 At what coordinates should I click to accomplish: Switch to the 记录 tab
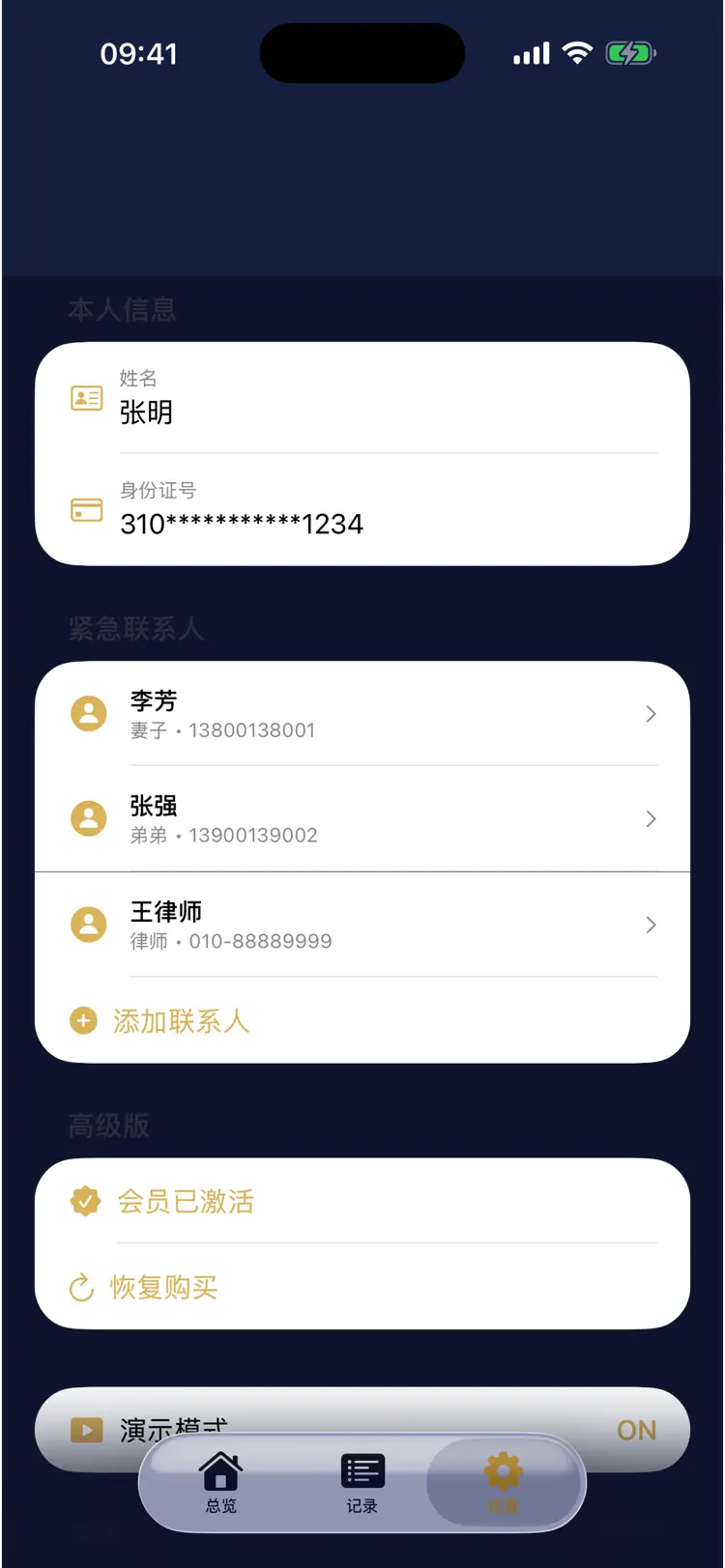(x=362, y=1481)
